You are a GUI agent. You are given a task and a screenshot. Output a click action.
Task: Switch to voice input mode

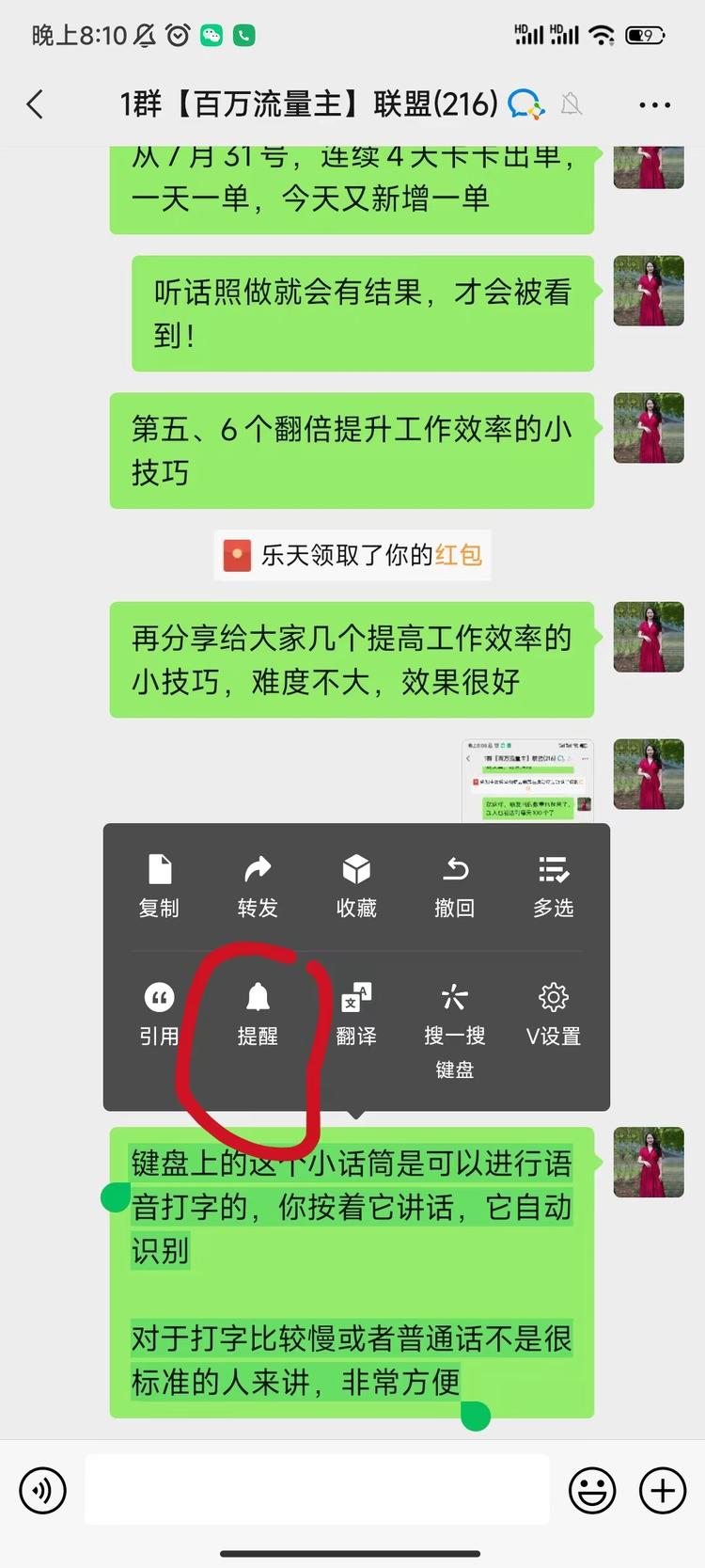point(43,1491)
